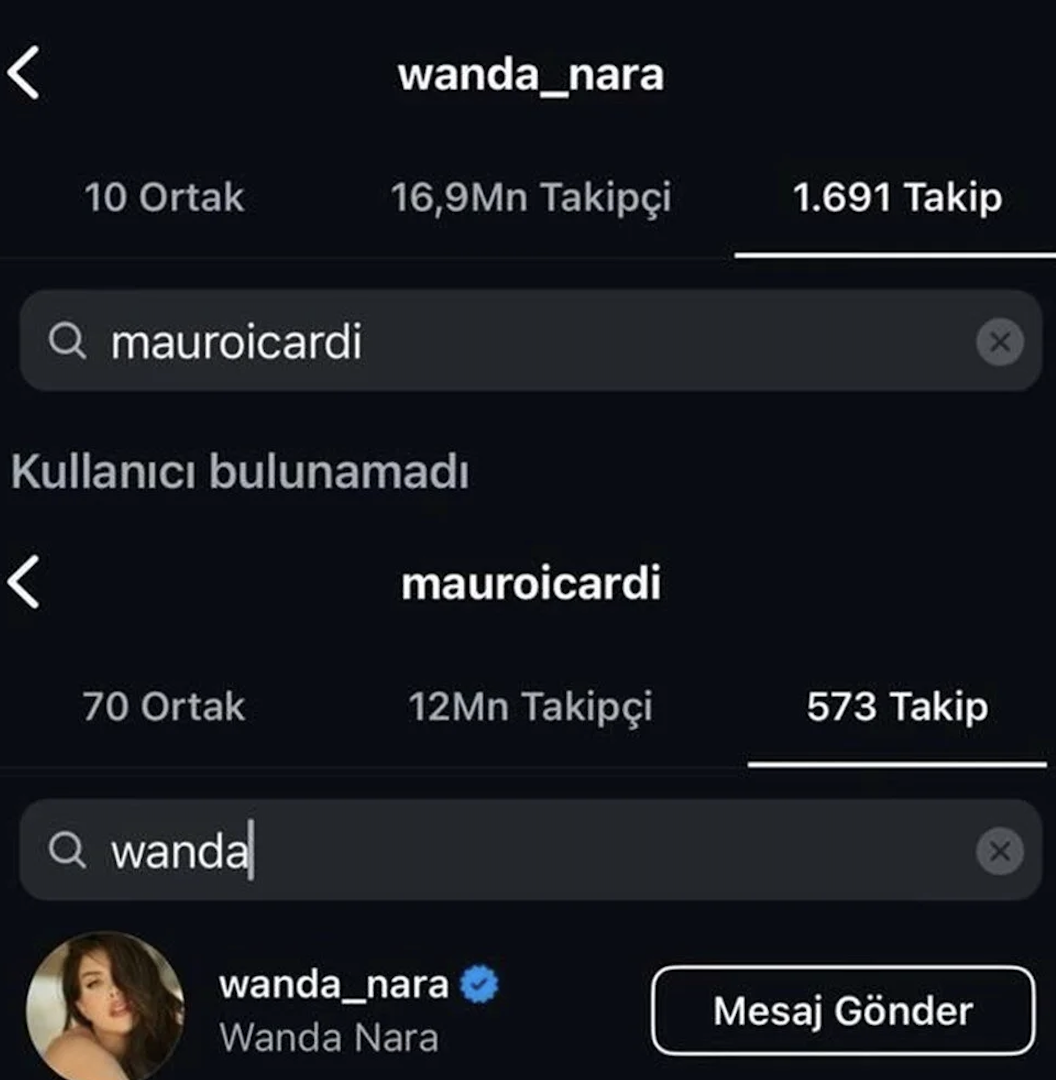1056x1080 pixels.
Task: Click the magnifier icon in wanda search bar
Action: click(x=66, y=851)
